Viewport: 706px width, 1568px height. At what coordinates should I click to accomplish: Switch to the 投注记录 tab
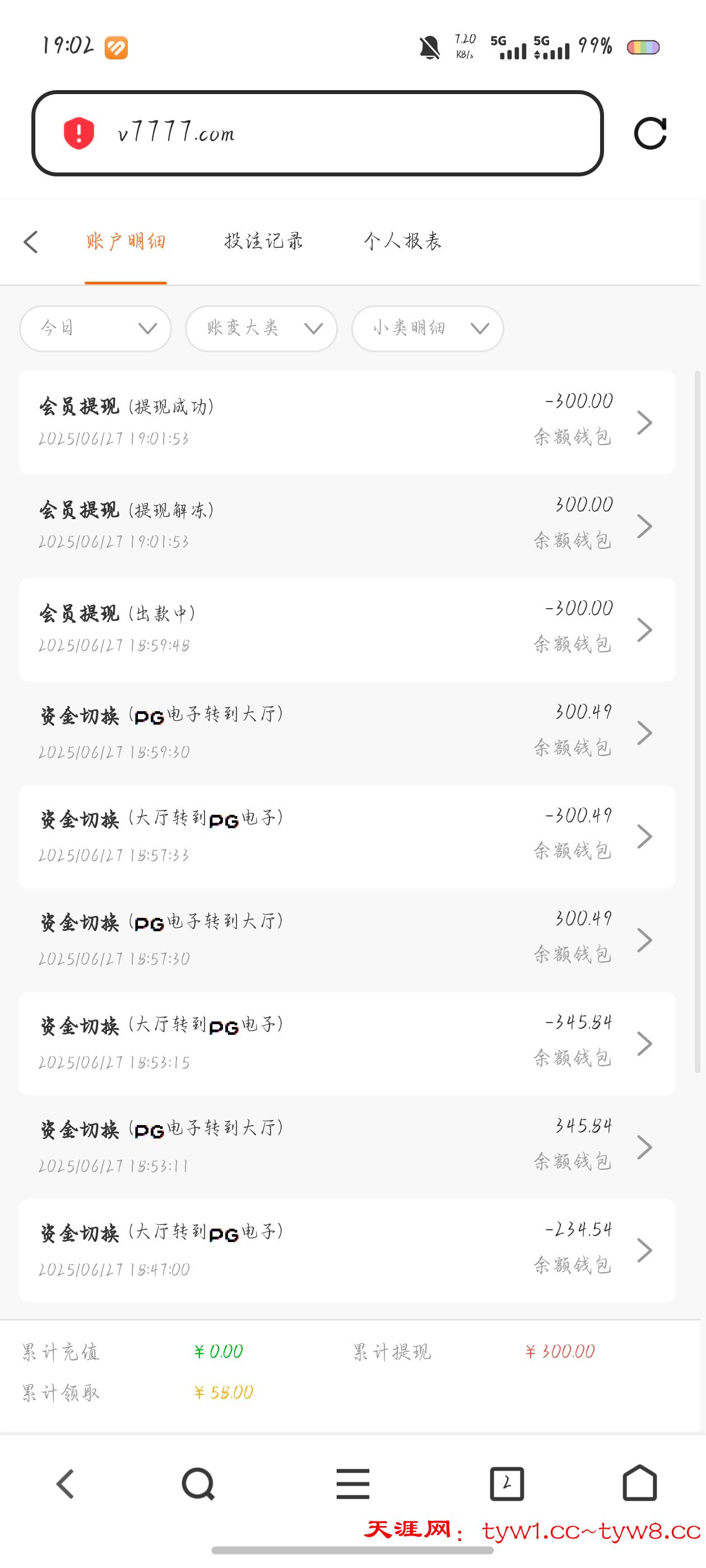point(264,241)
